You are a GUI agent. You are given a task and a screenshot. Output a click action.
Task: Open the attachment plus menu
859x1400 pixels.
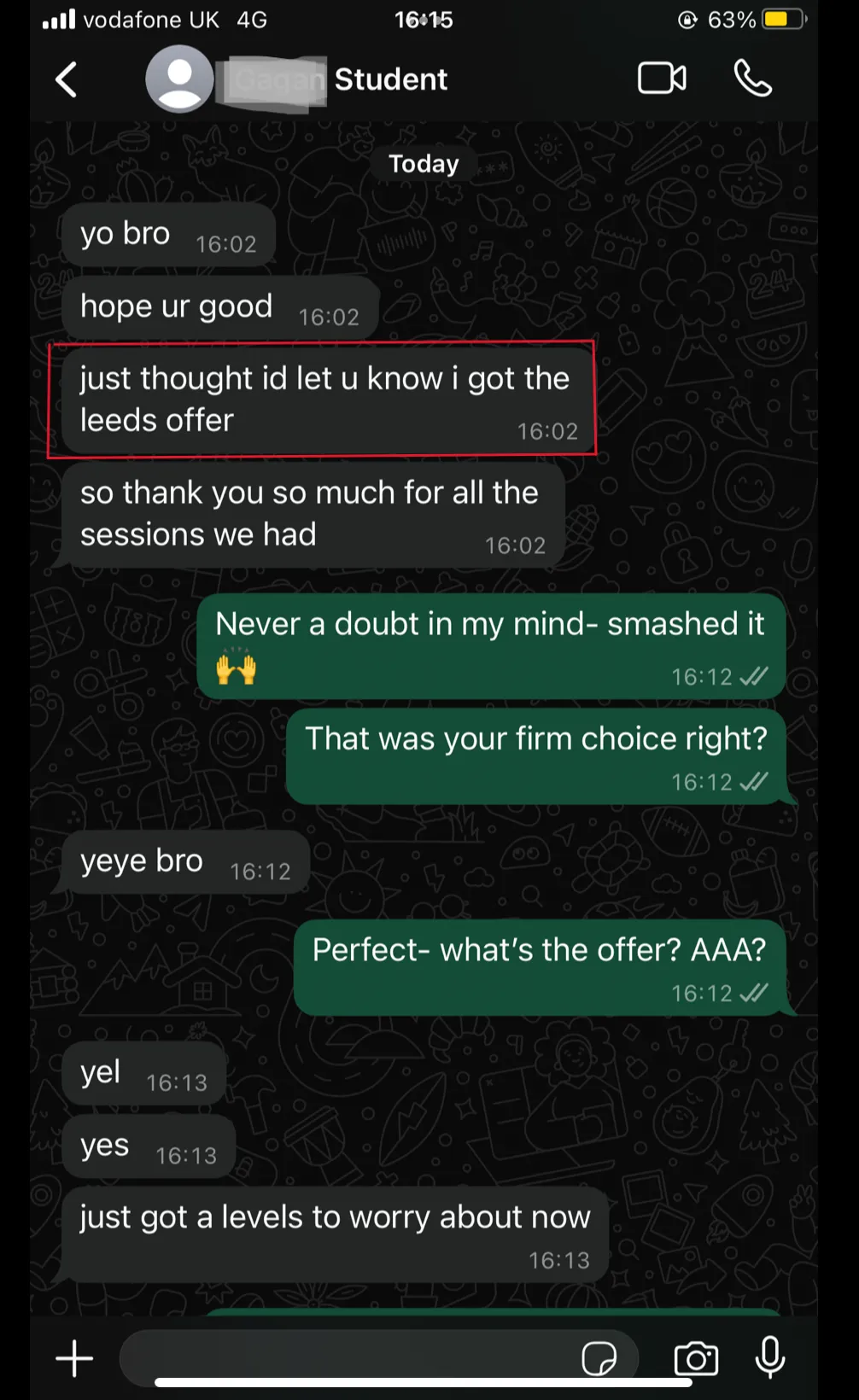74,1358
